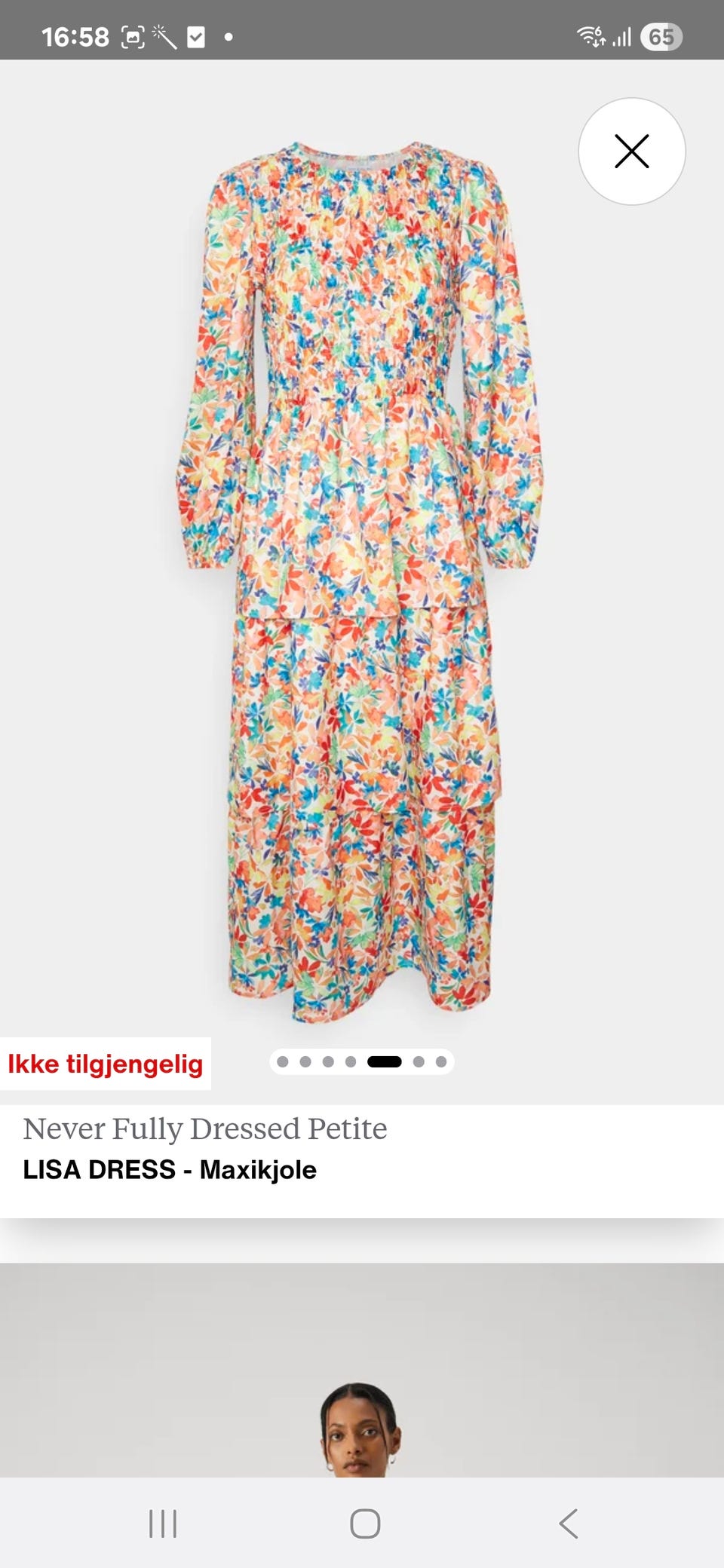Screen dimensions: 724x1568
Task: Close the product image viewer
Action: [631, 152]
